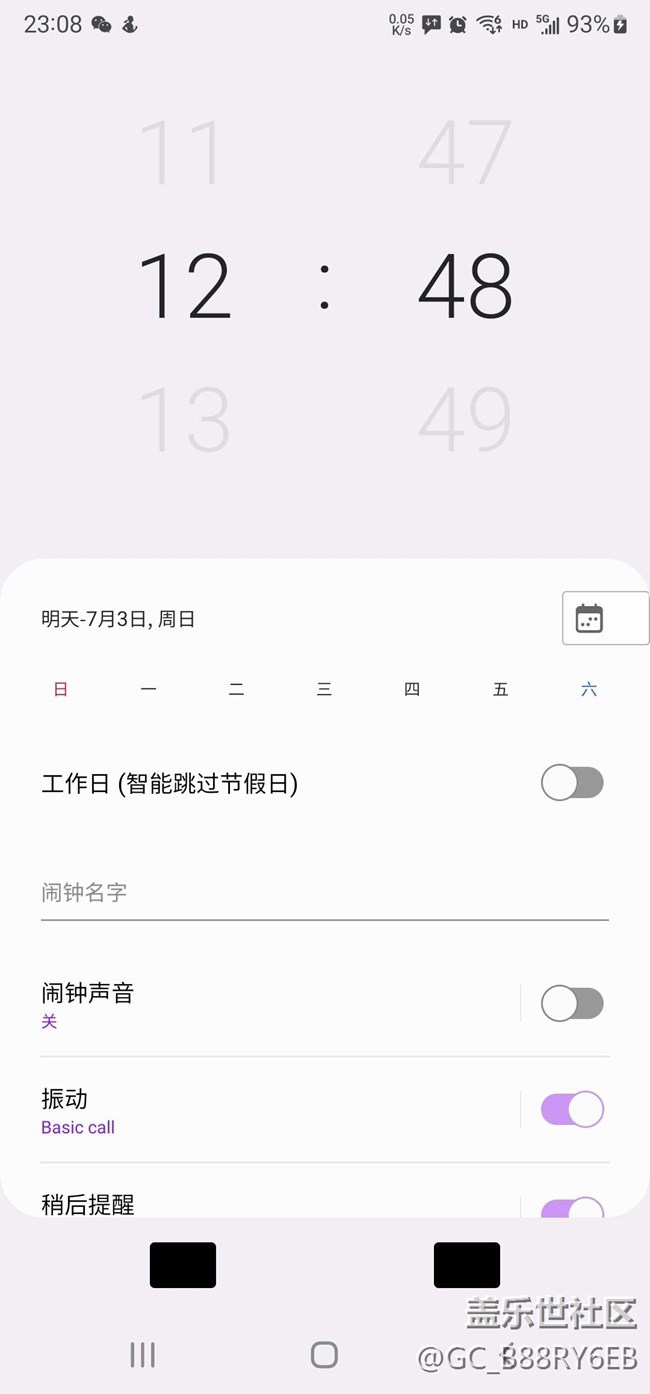Set minutes to 49 in time picker
Screen dimensions: 650x1394
pos(465,419)
